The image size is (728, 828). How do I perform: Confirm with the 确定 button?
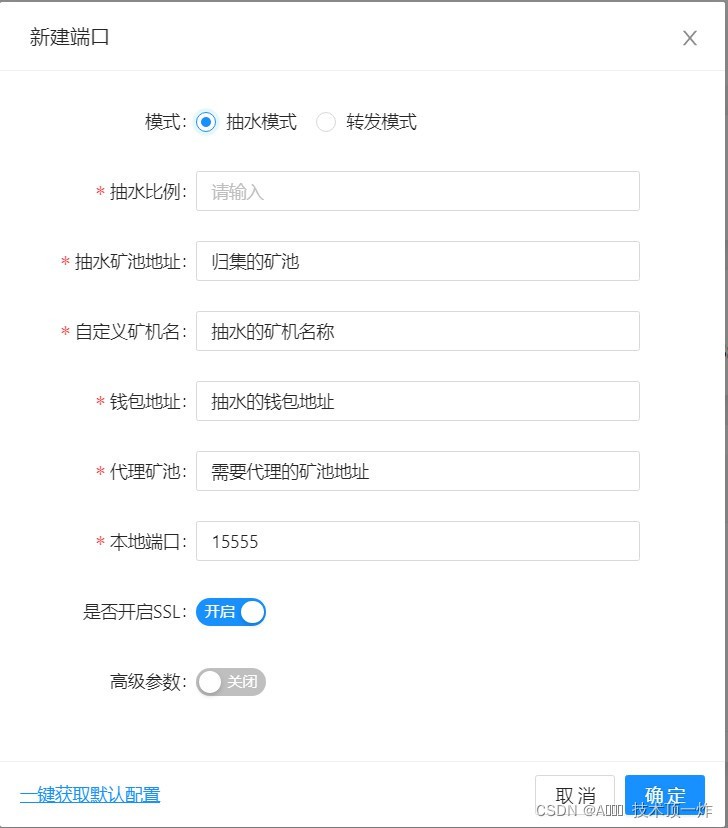665,796
